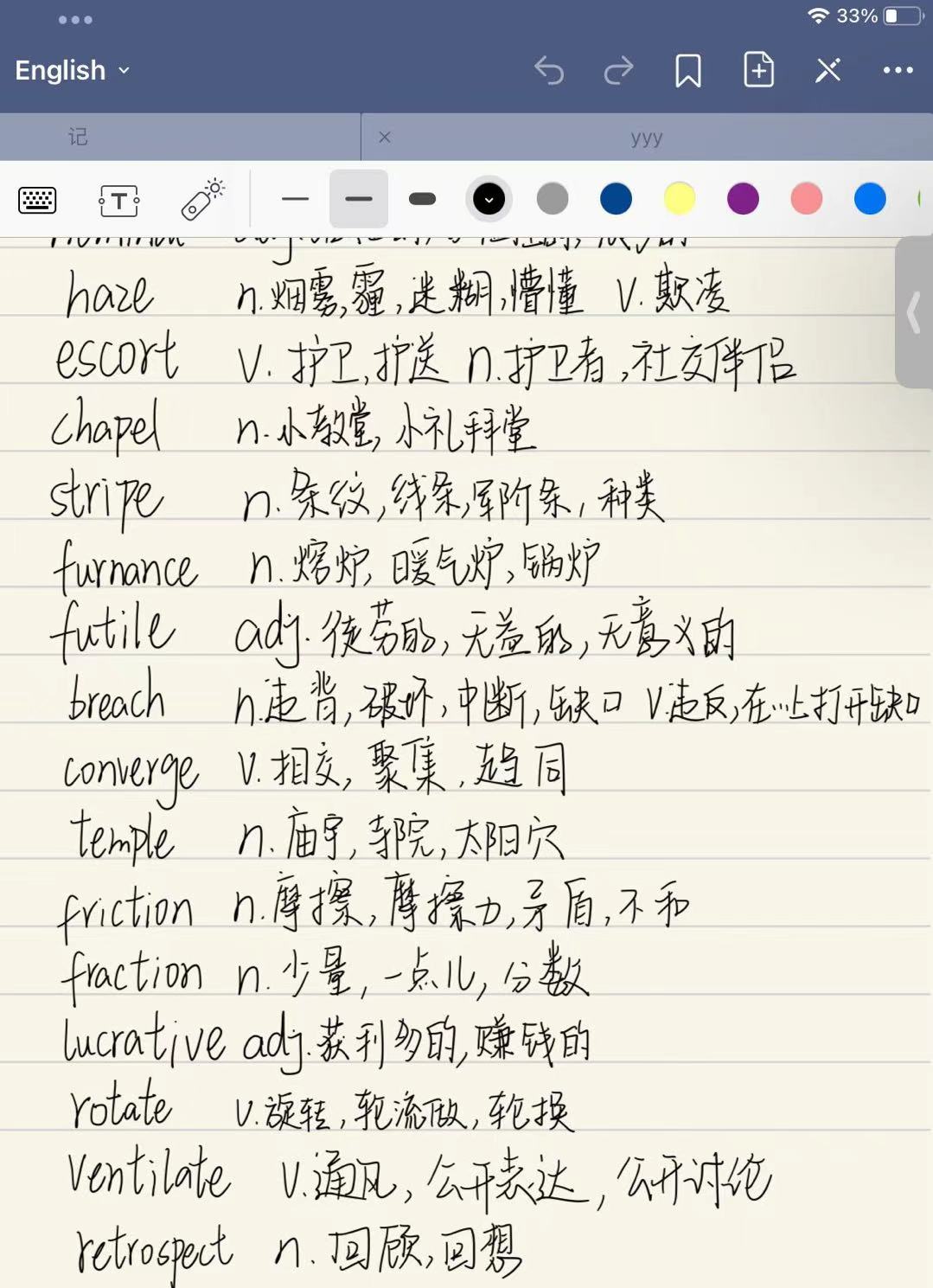Pick the gray pen color
933x1288 pixels.
click(553, 199)
